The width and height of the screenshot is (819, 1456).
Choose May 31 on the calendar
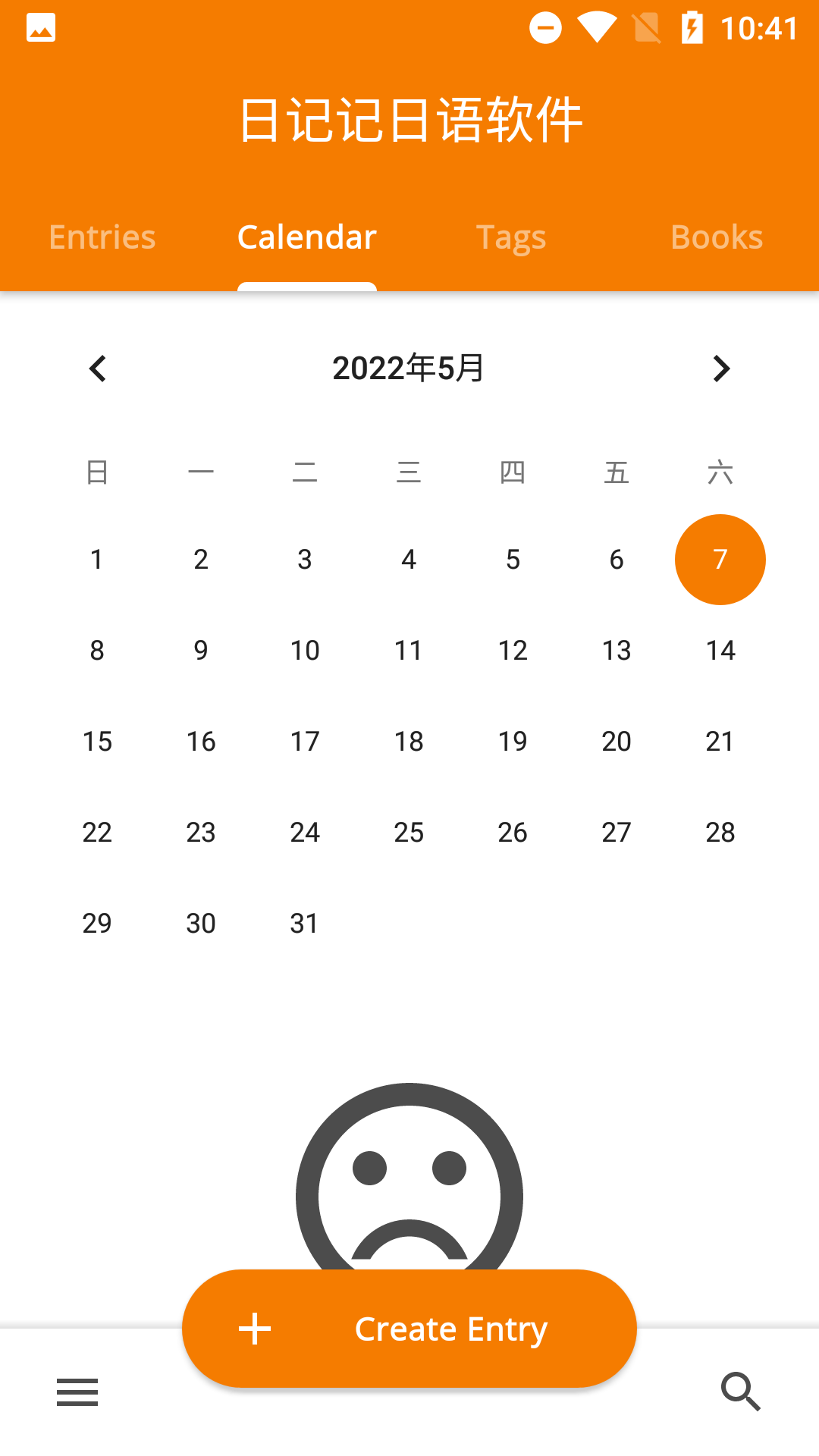pos(305,924)
